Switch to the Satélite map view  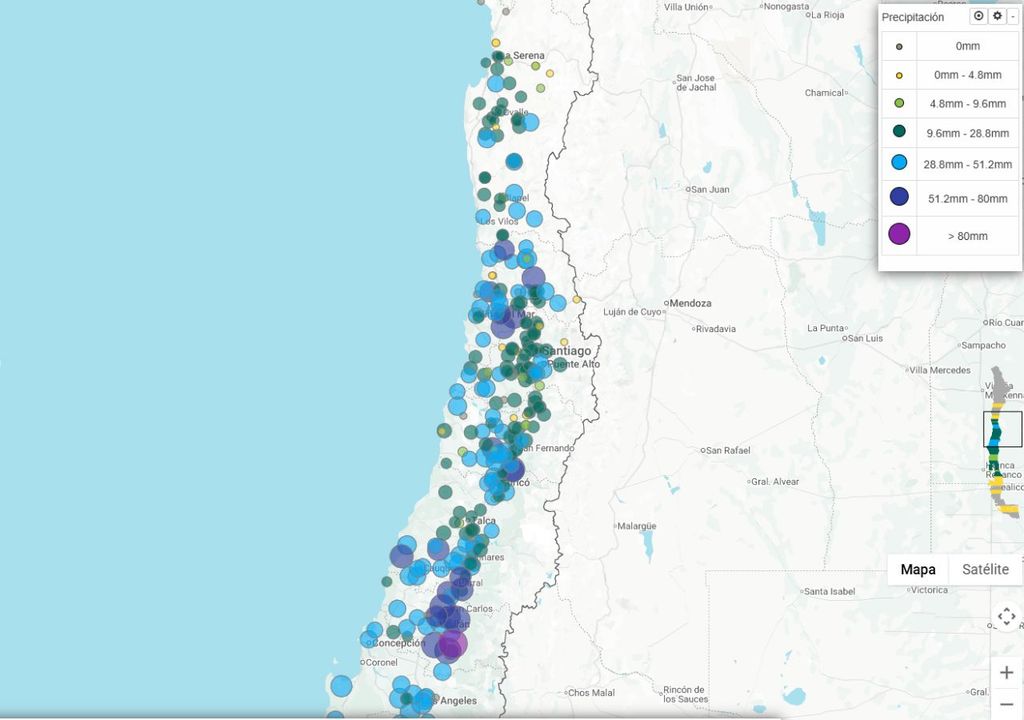pos(985,569)
